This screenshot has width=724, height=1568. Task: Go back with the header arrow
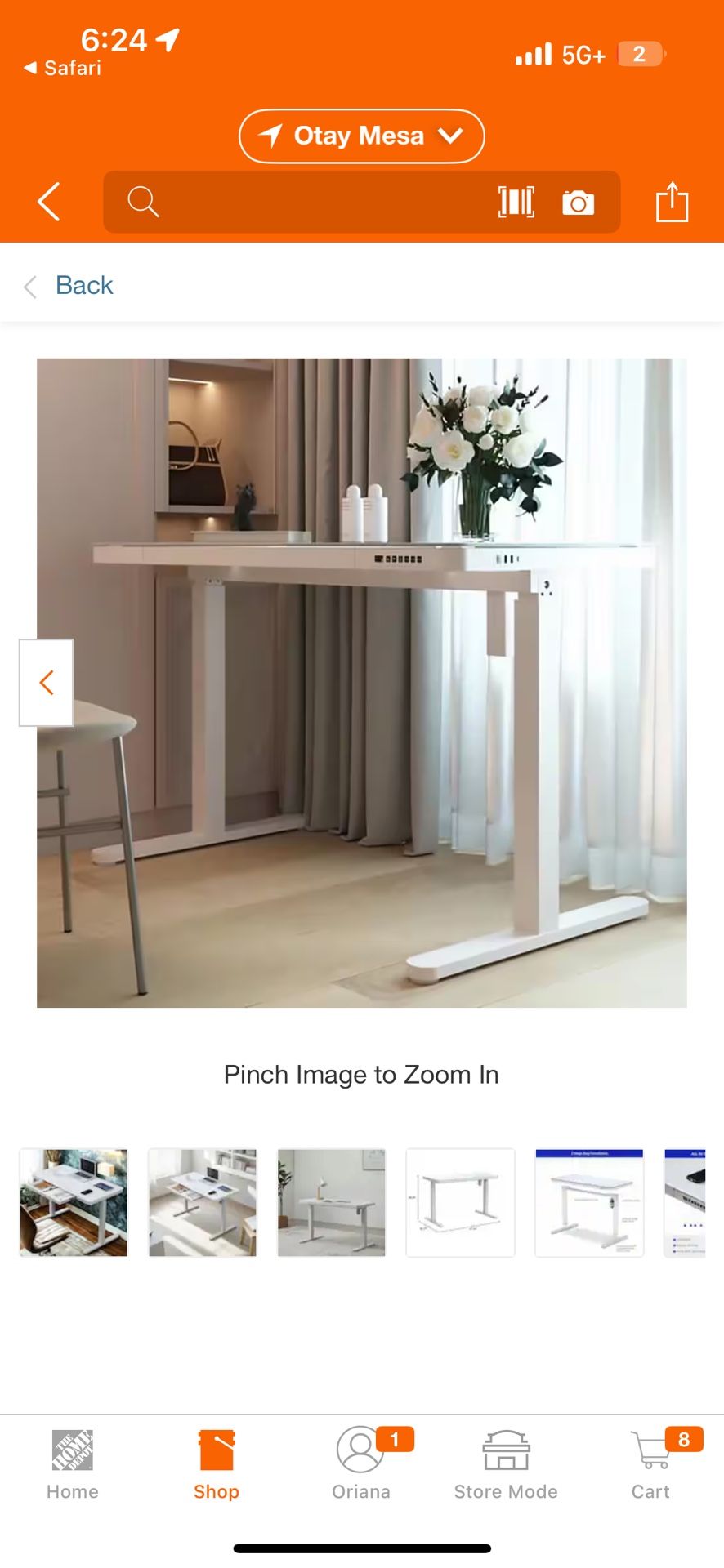(x=49, y=202)
